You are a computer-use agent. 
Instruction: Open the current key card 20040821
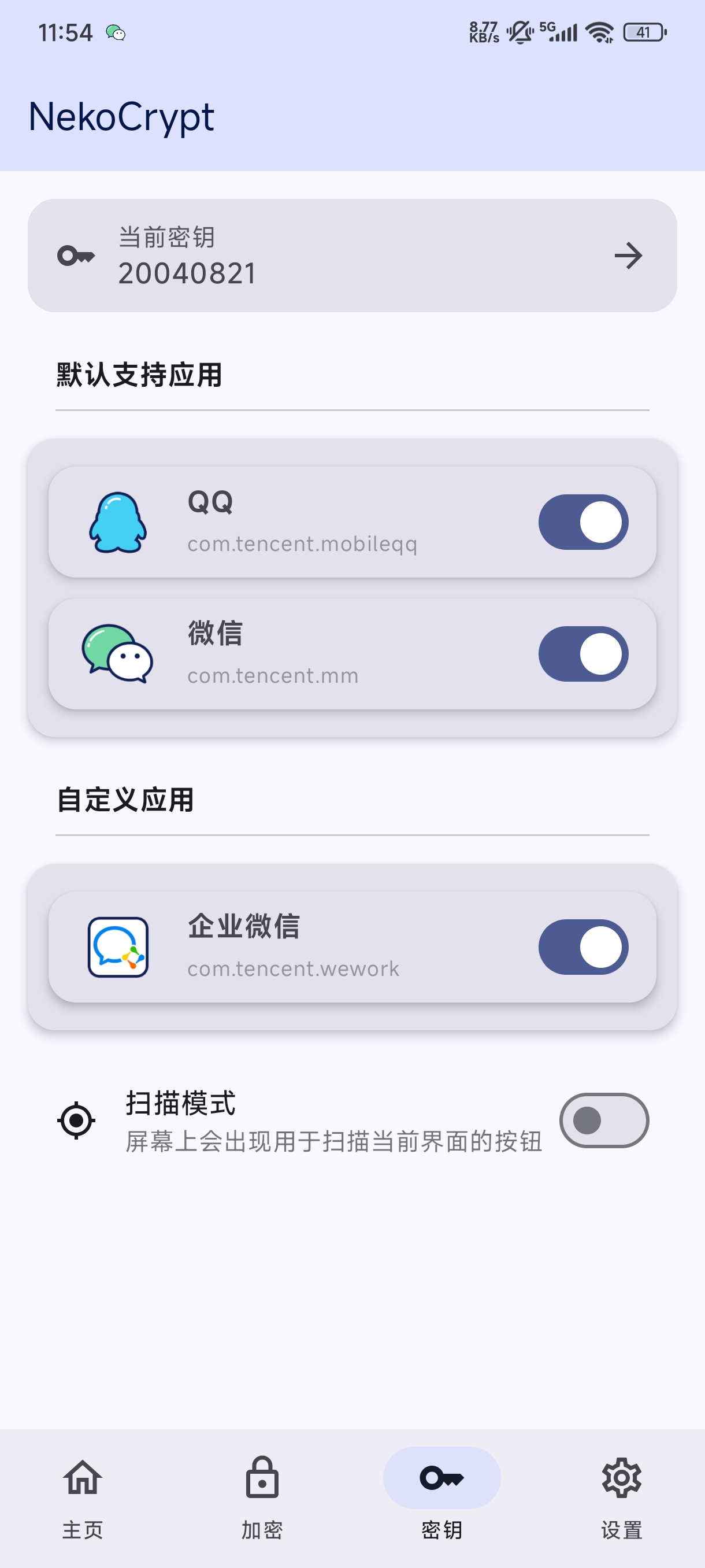click(352, 256)
